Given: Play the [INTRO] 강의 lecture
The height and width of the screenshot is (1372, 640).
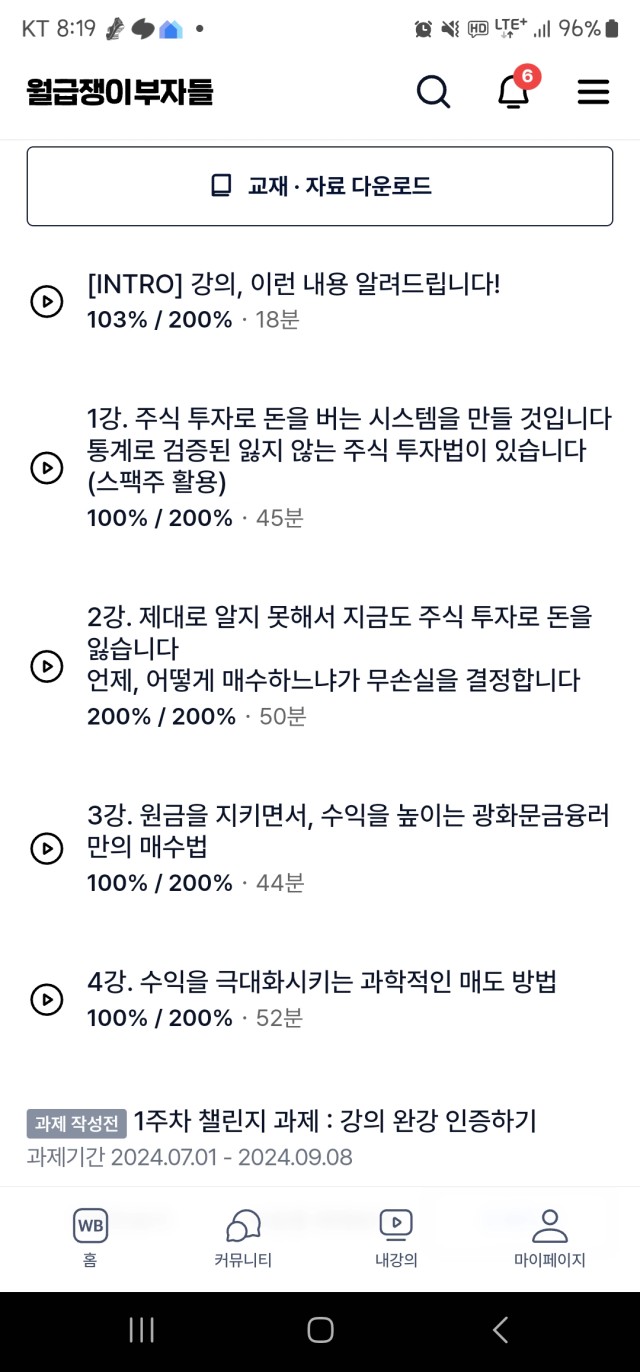Looking at the screenshot, I should [320, 301].
